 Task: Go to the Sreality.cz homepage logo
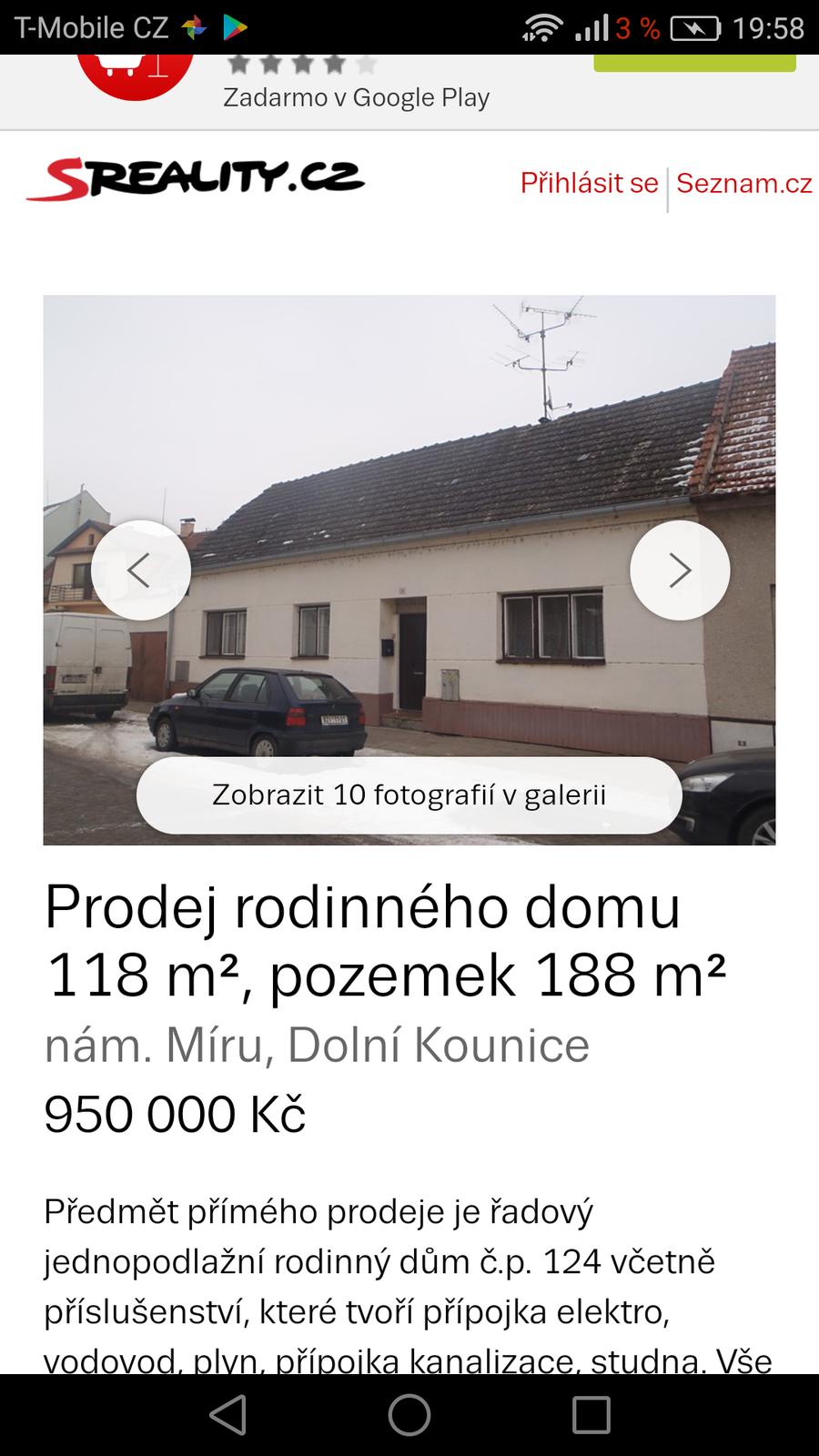(196, 179)
